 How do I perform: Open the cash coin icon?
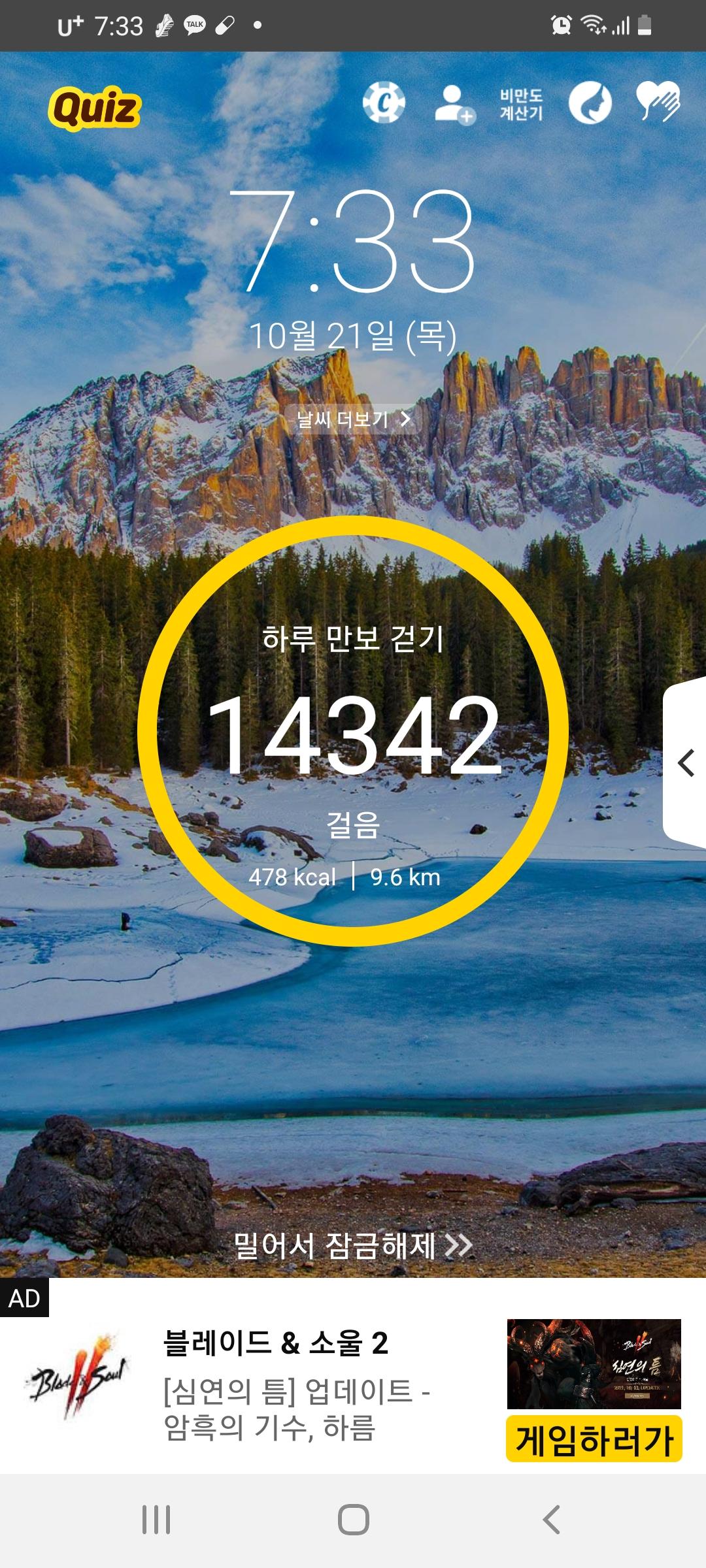[384, 103]
